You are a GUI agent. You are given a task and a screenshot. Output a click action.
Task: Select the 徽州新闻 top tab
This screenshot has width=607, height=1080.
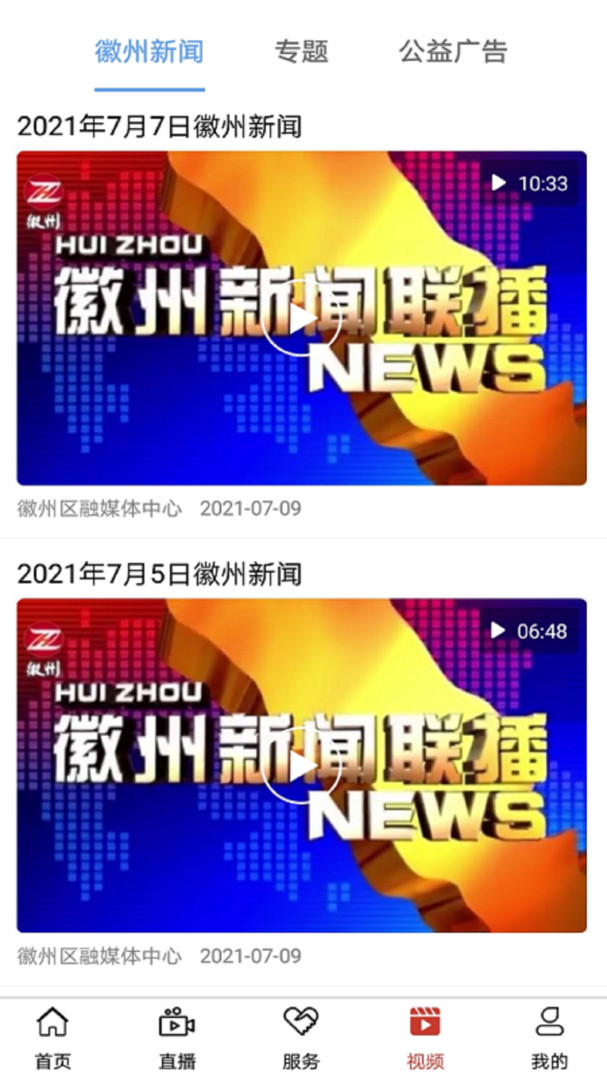149,51
